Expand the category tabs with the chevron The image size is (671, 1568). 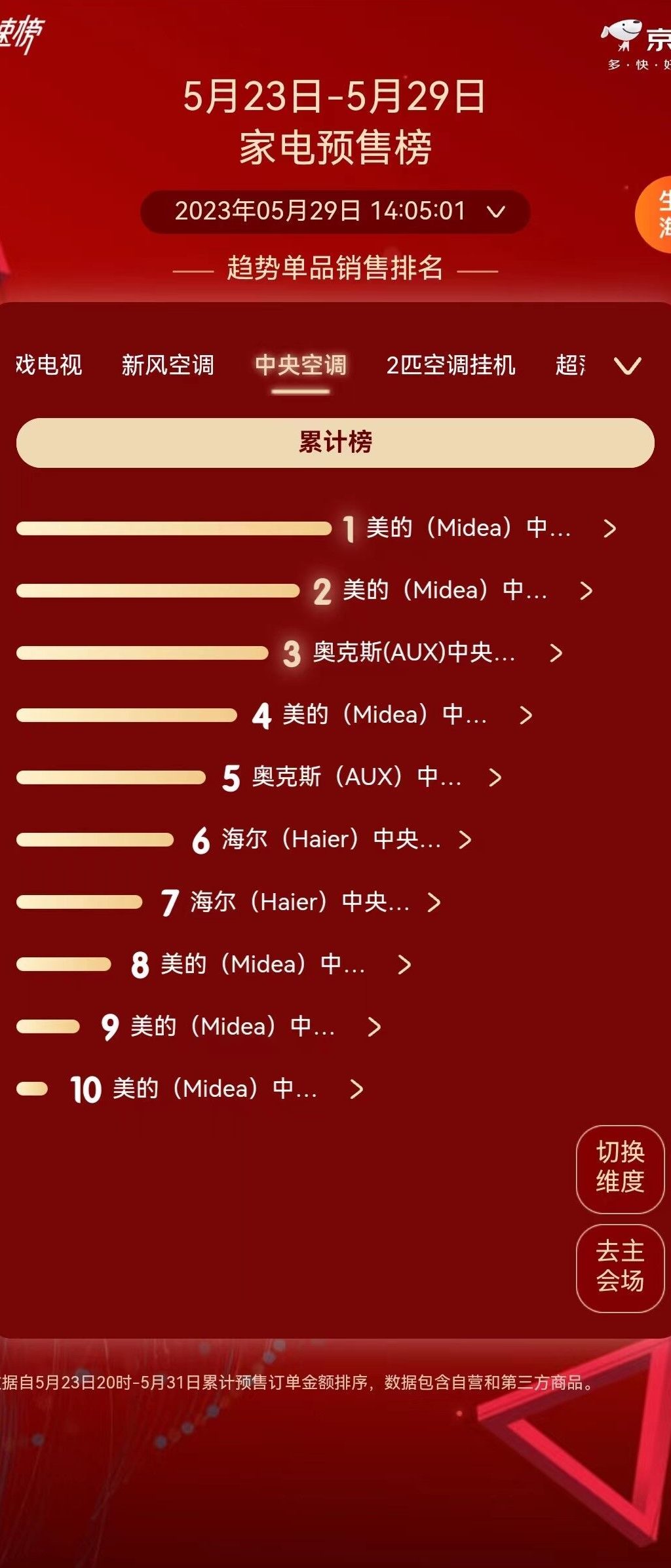[627, 366]
